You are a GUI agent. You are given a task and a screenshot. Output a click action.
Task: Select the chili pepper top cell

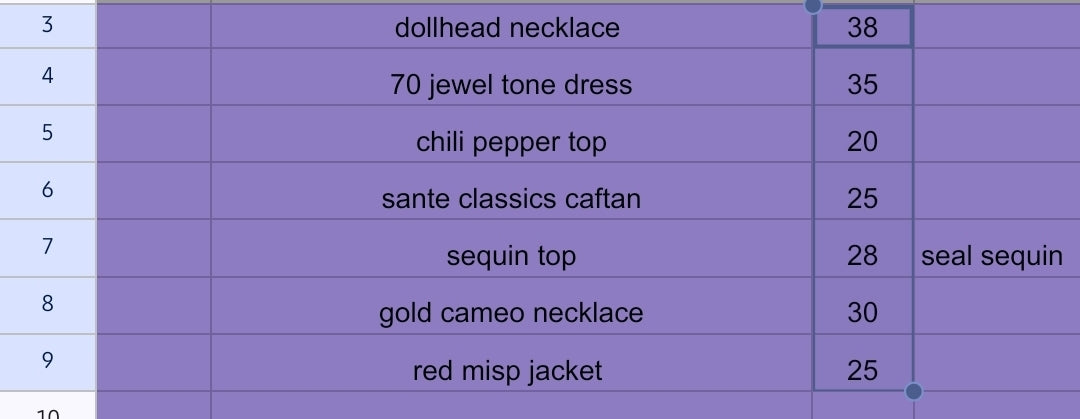[x=510, y=142]
